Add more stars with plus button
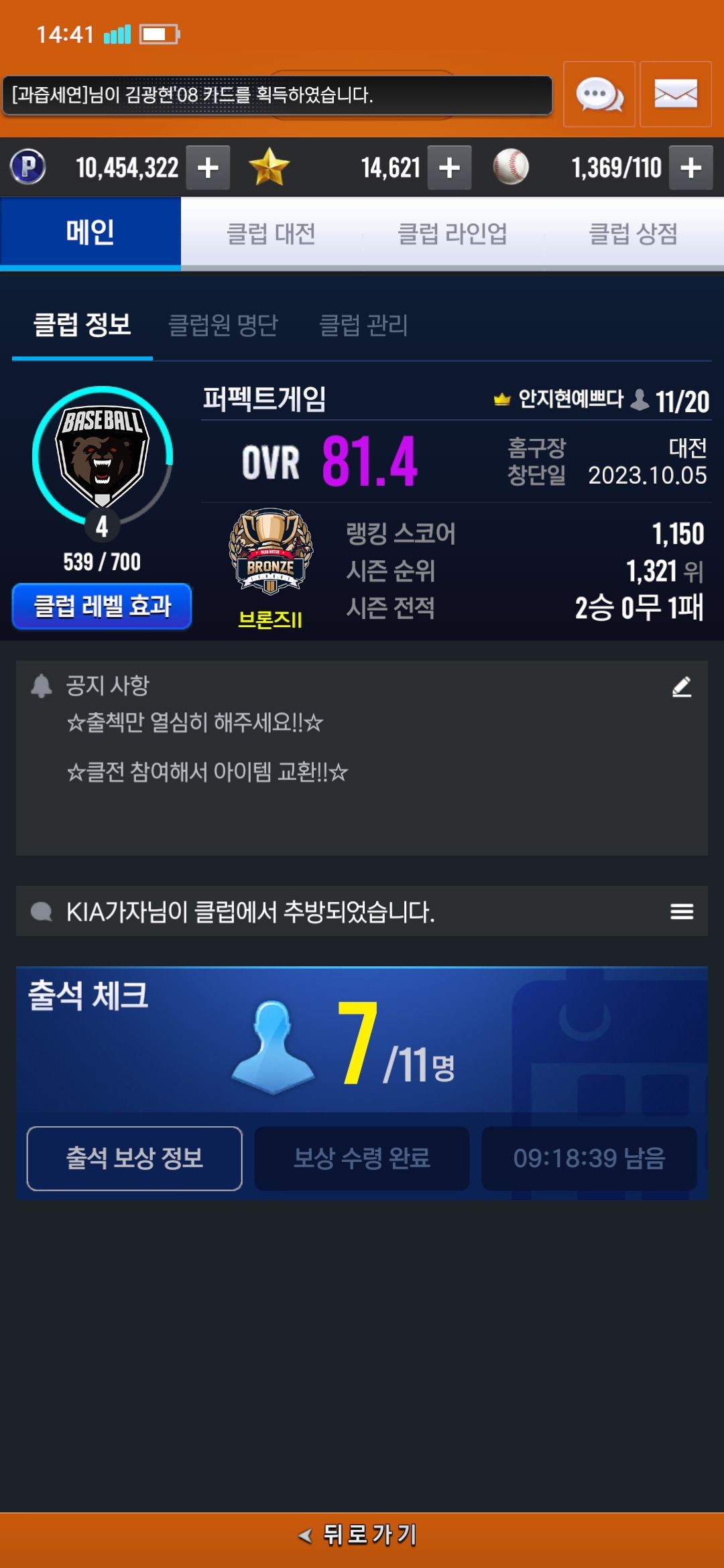The image size is (724, 1568). pos(449,168)
